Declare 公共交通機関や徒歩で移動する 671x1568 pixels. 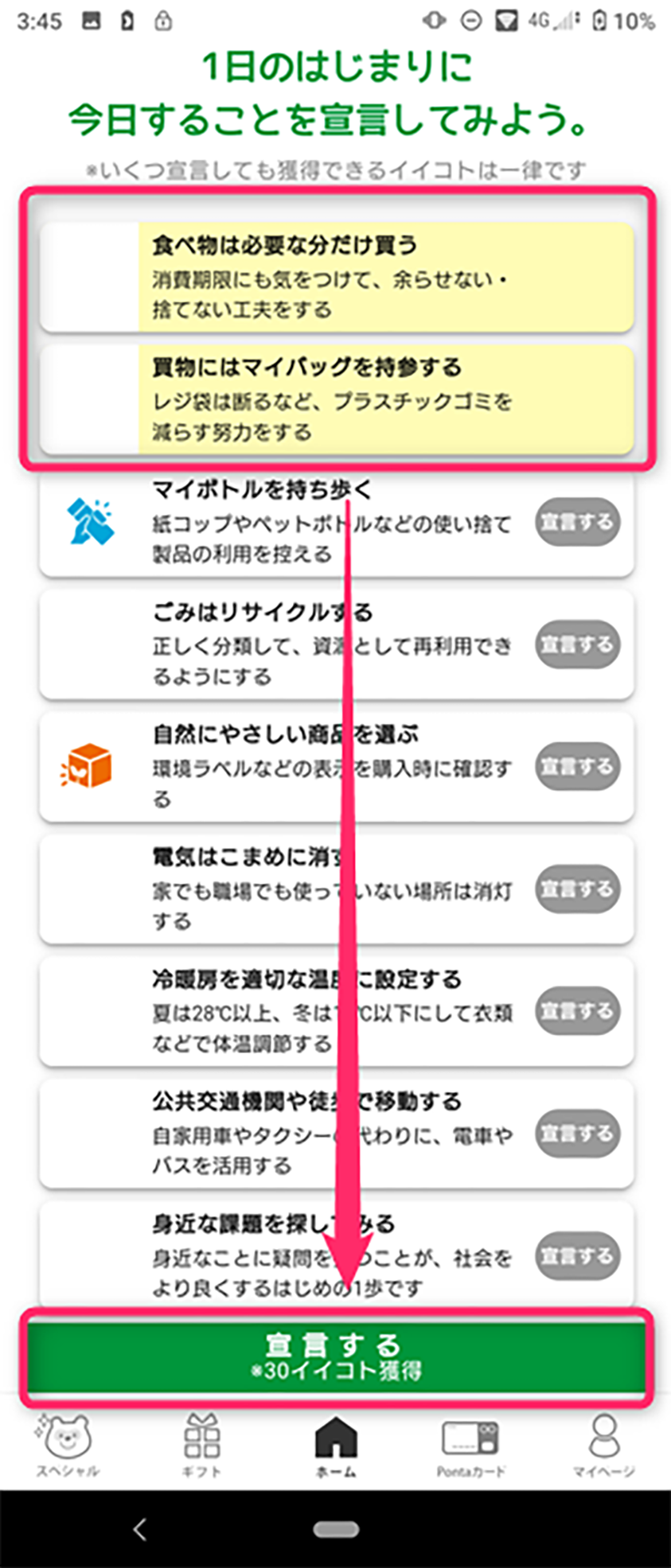[x=577, y=1134]
